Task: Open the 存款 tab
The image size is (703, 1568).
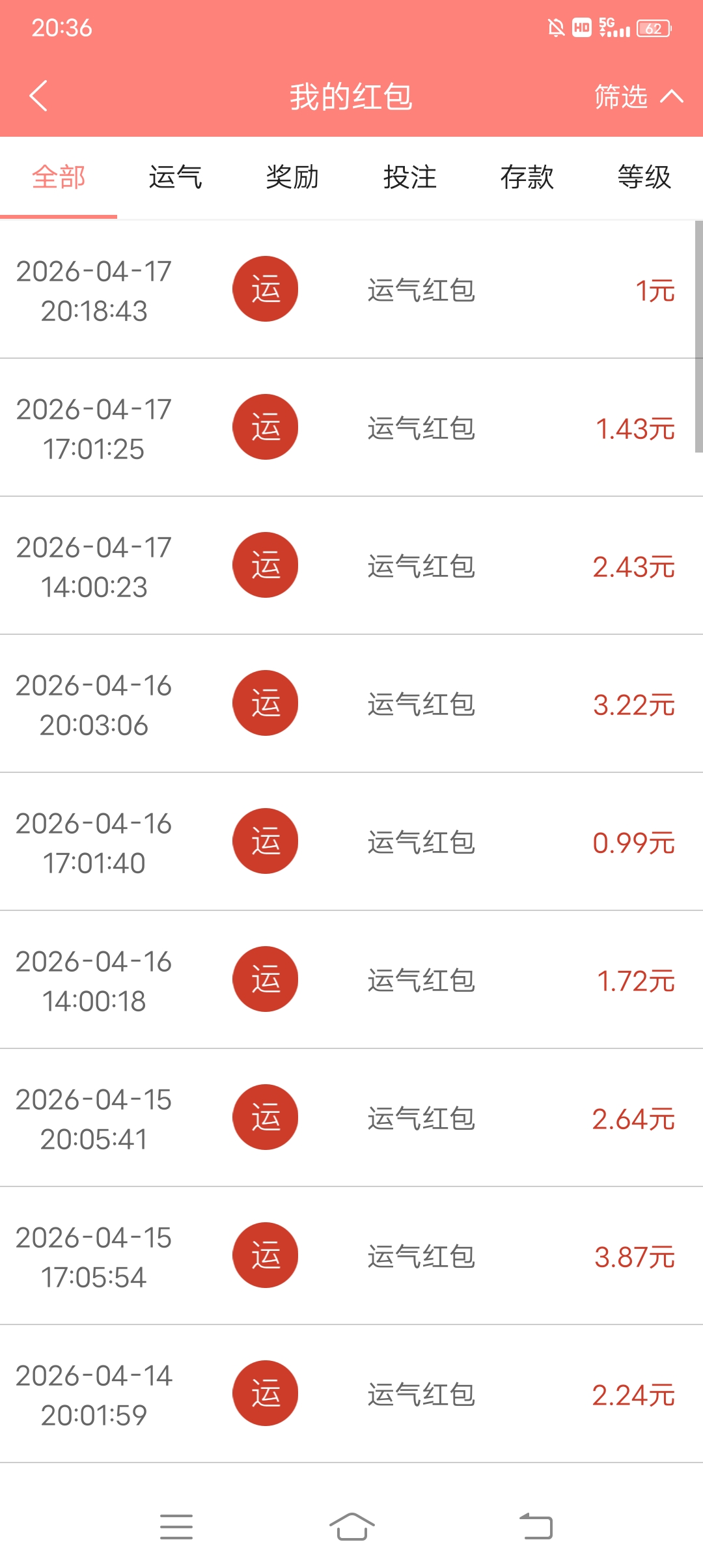Action: [527, 177]
